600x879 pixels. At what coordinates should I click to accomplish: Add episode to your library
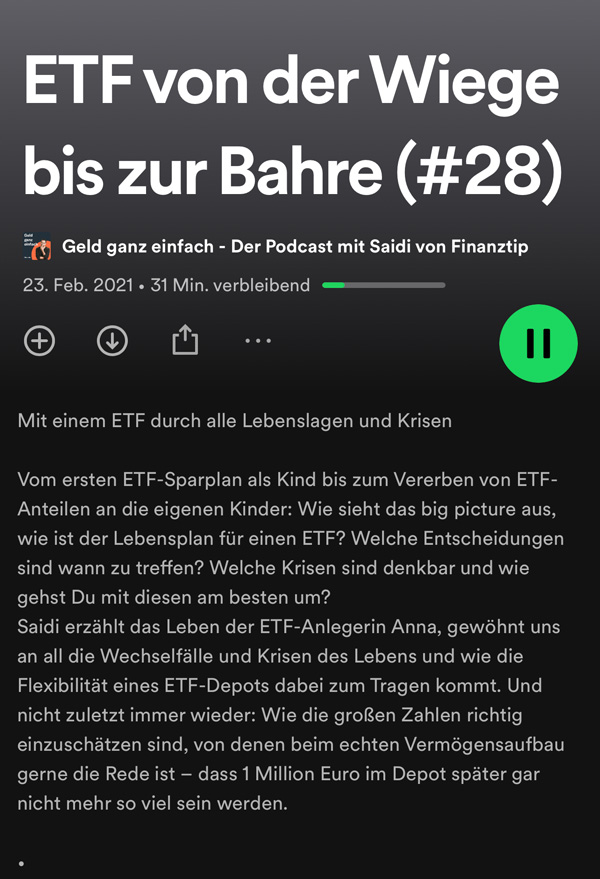point(39,341)
